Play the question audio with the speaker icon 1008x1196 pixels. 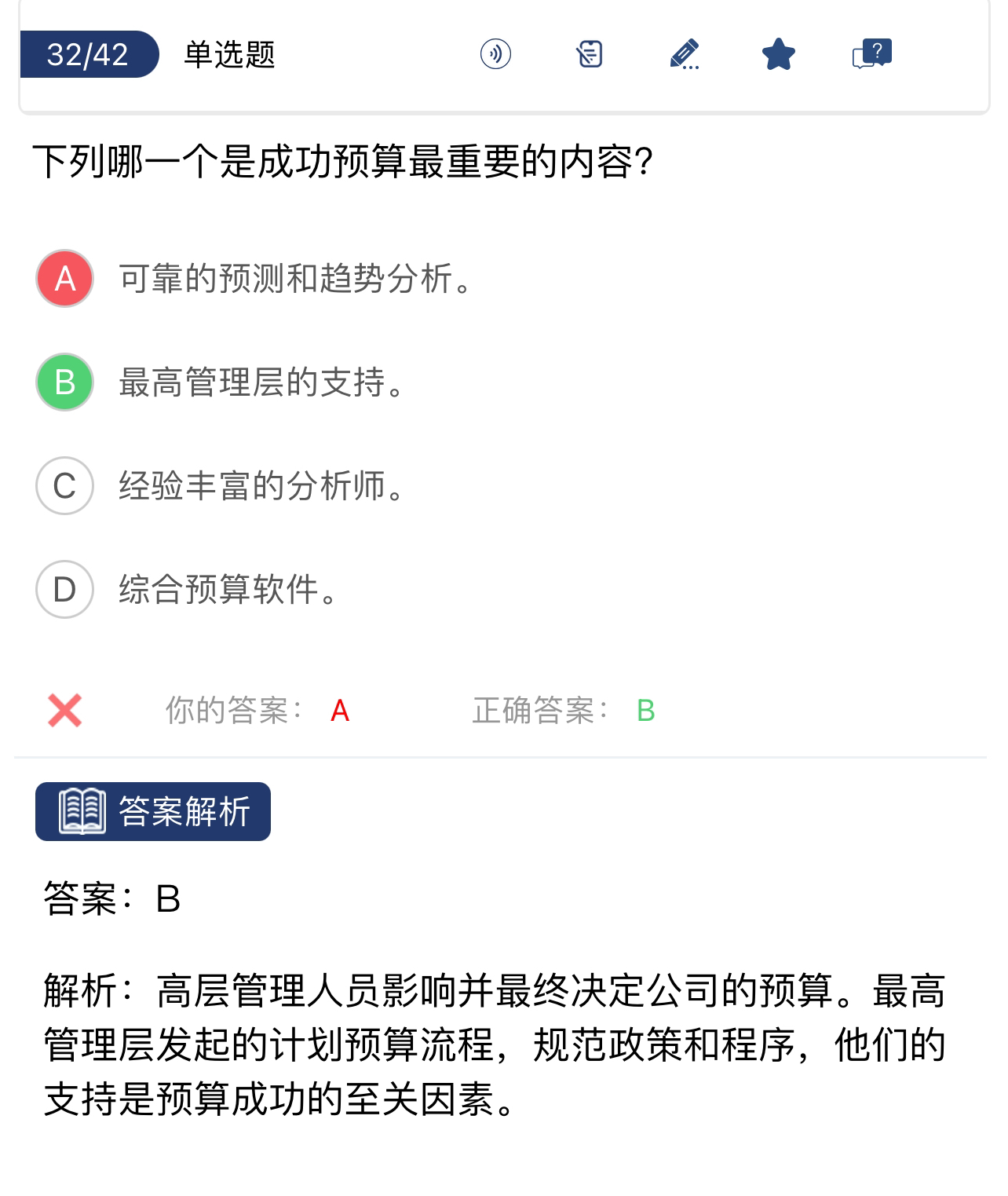(495, 54)
